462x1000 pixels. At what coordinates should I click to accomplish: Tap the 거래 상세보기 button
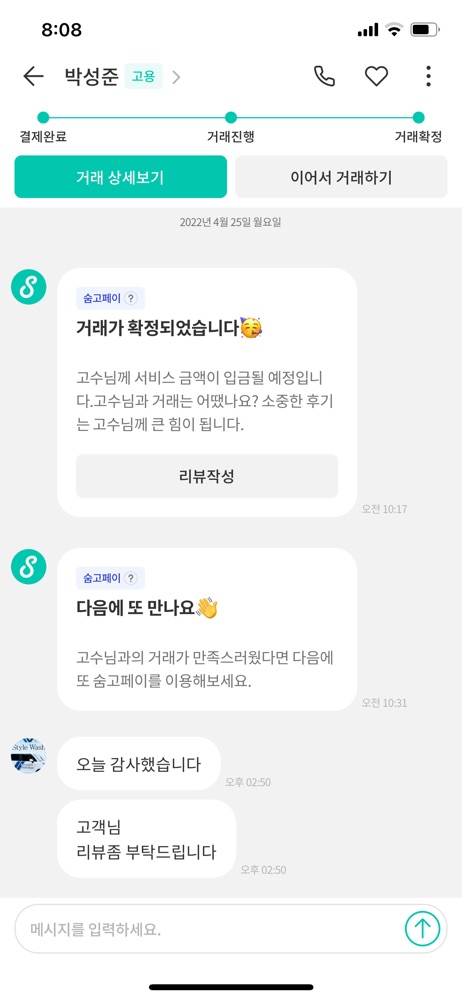click(x=121, y=177)
